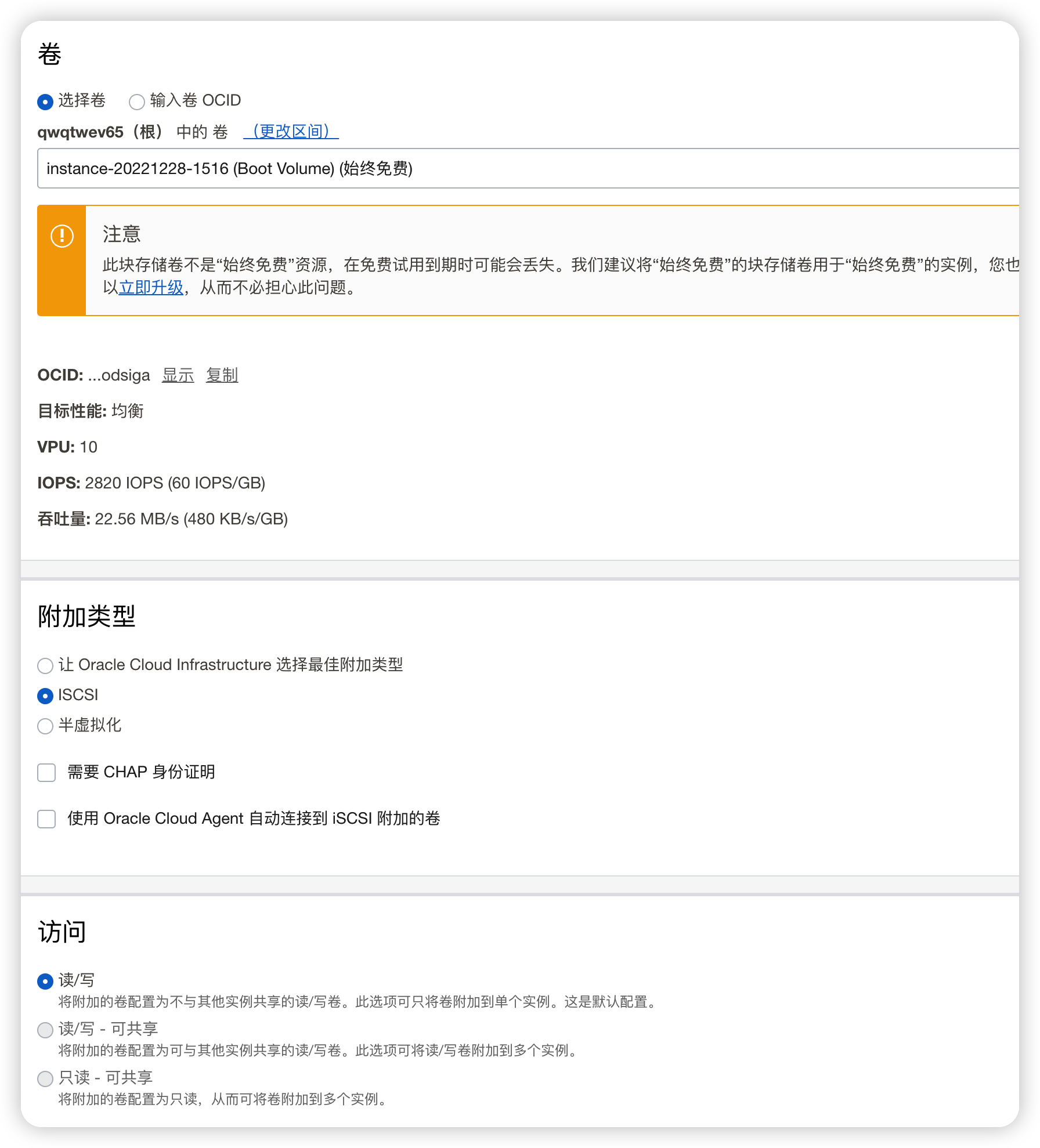The width and height of the screenshot is (1040, 1148).
Task: Select the 读/写 - 可共享 access option
Action: tap(45, 1029)
